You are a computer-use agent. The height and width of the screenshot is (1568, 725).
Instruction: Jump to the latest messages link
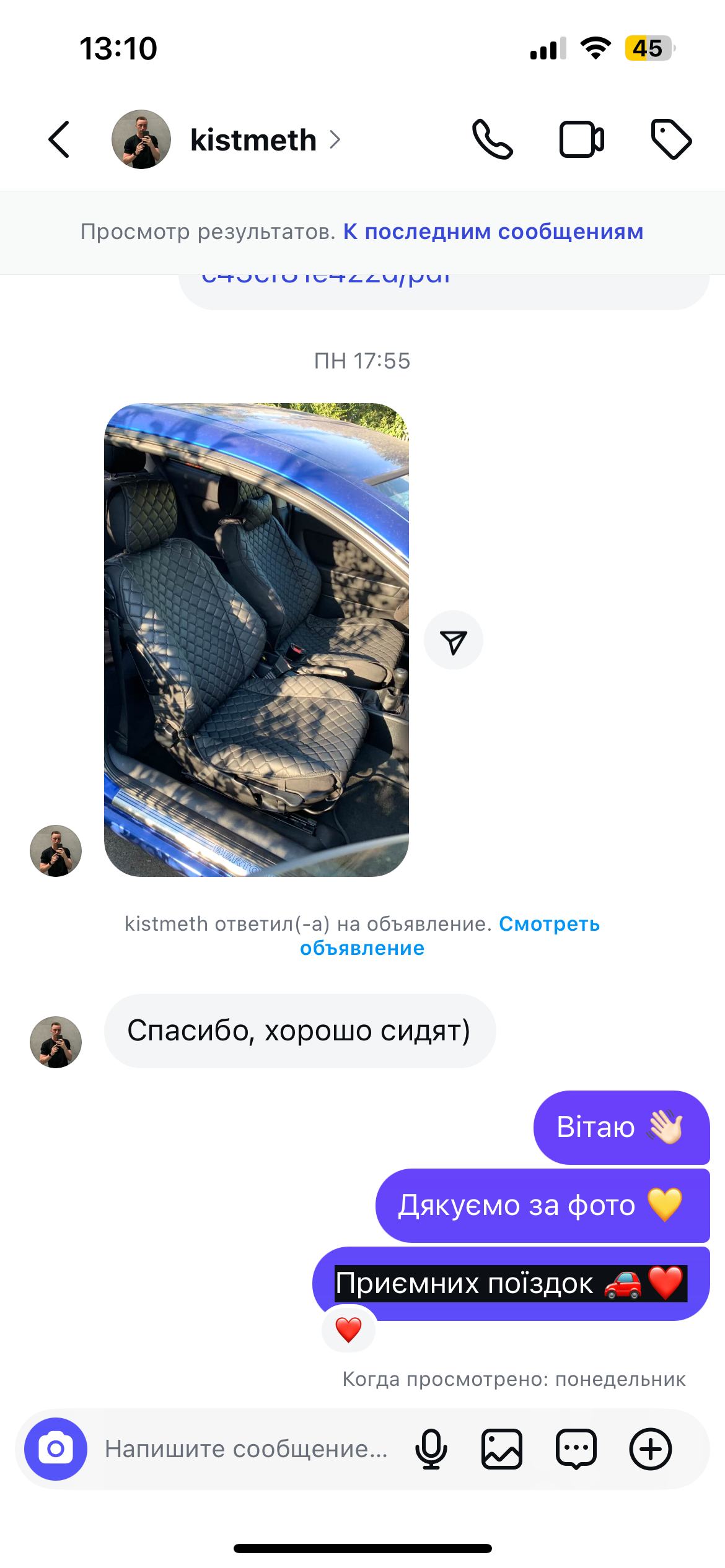[x=493, y=232]
